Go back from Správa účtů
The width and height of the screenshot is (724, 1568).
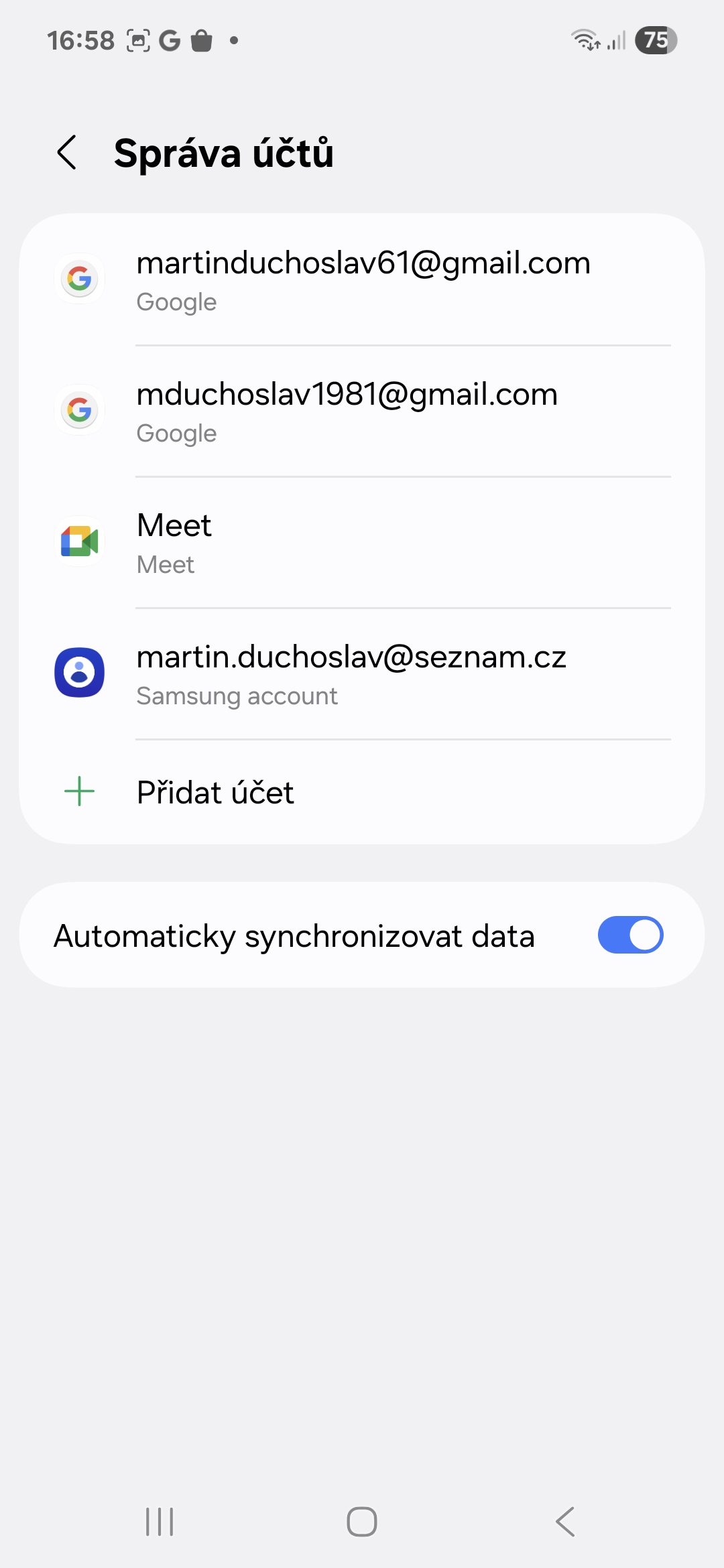pyautogui.click(x=67, y=153)
